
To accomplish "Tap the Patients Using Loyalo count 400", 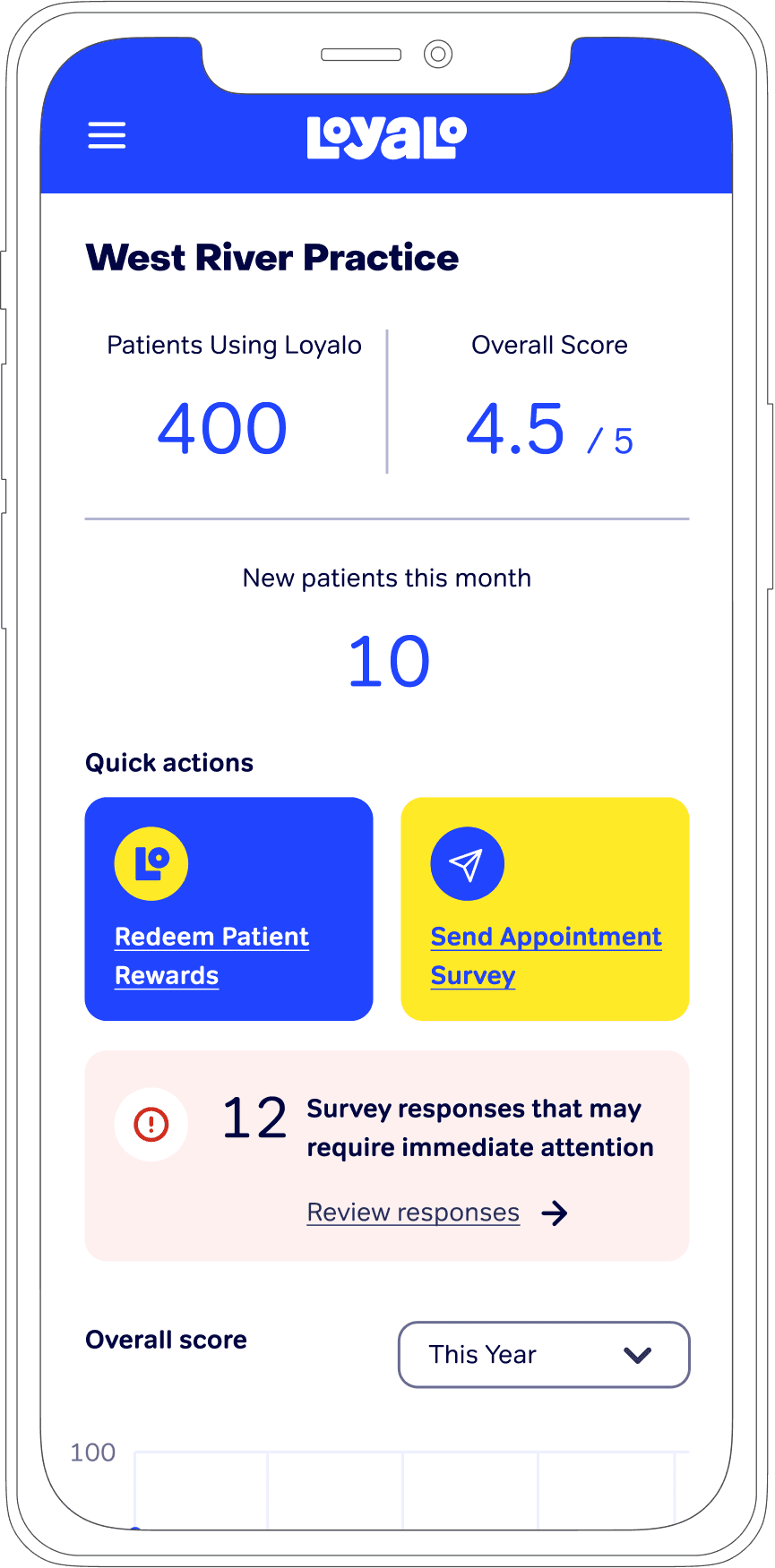I will (221, 427).
